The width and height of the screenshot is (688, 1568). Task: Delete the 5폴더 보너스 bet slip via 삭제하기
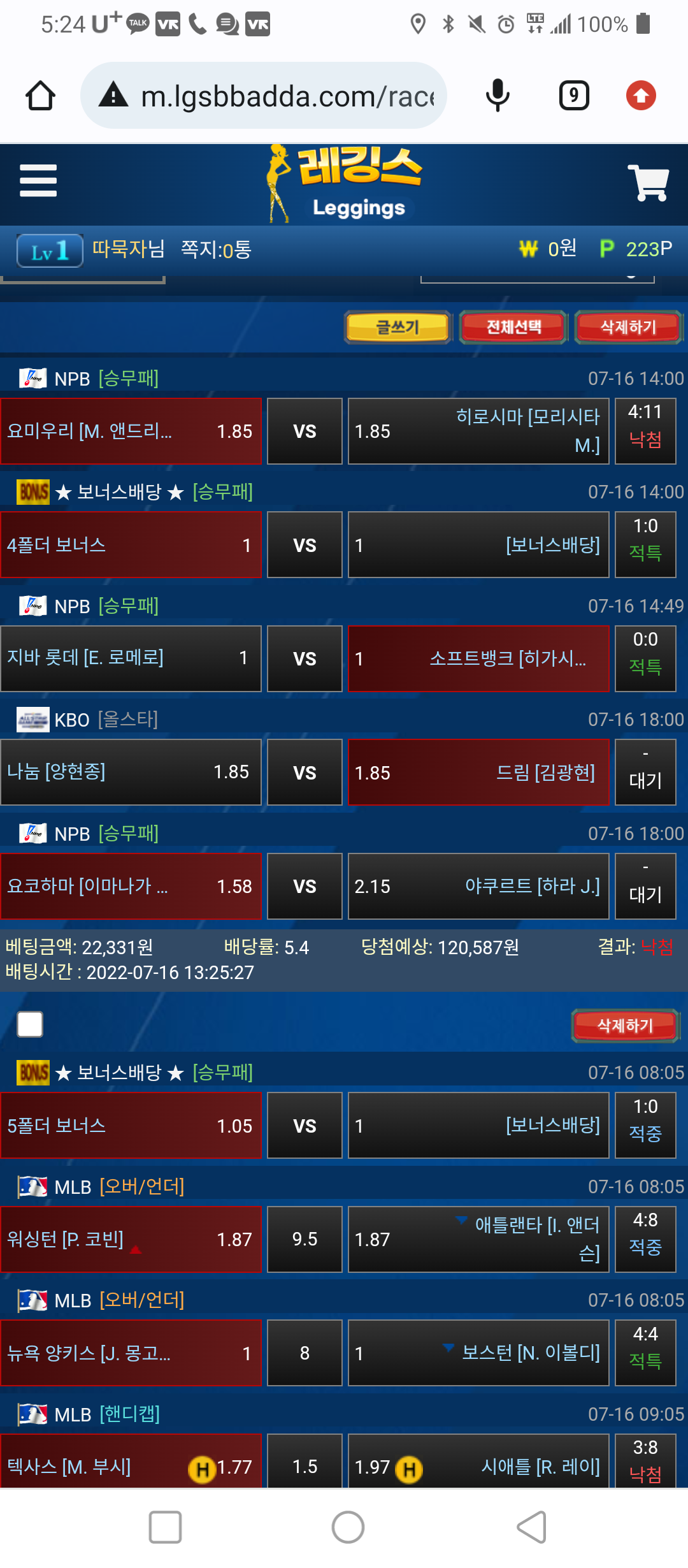point(625,1026)
